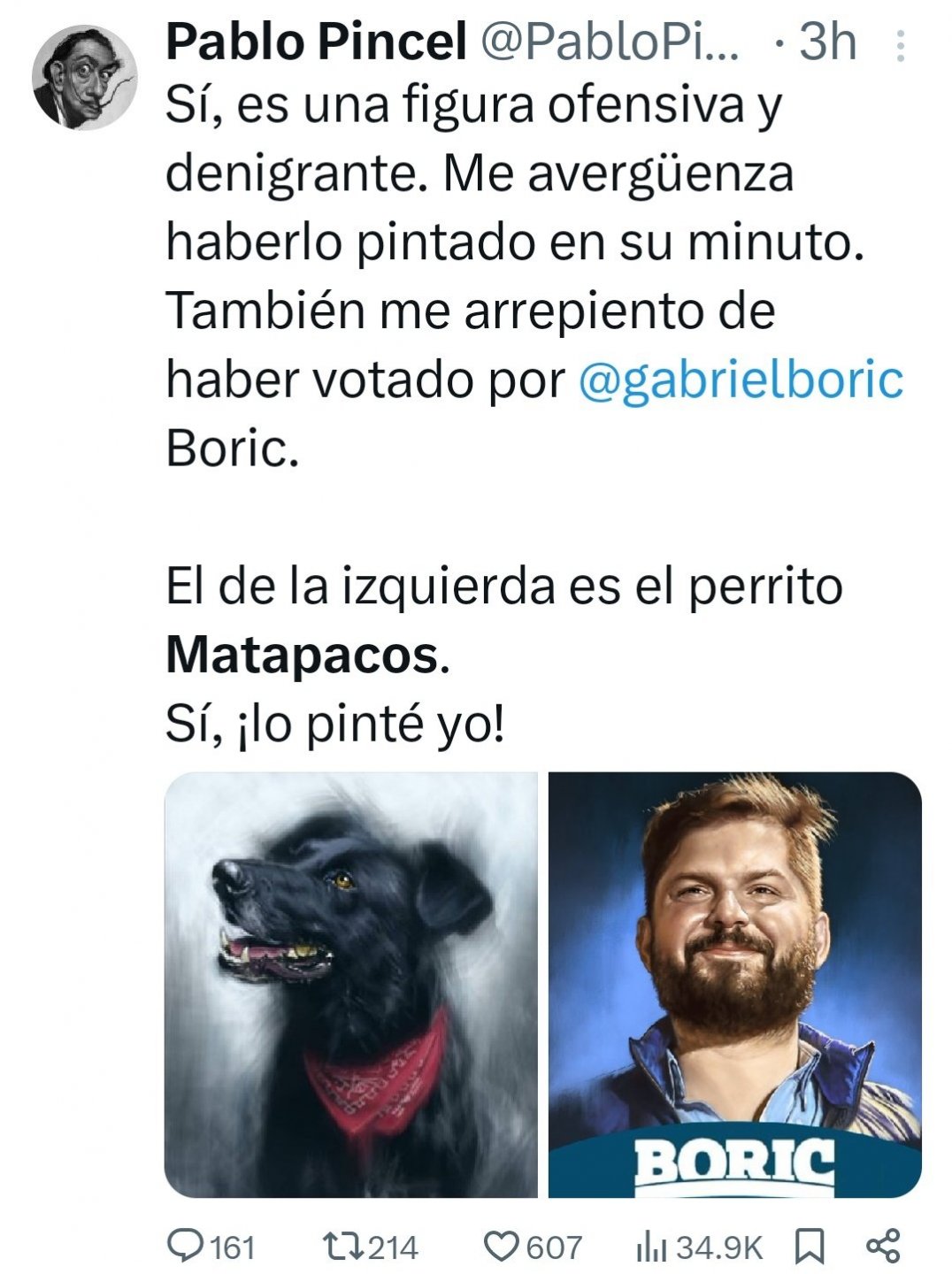This screenshot has height=1274, width=952.
Task: View the black dog painting image
Action: pyautogui.click(x=351, y=985)
